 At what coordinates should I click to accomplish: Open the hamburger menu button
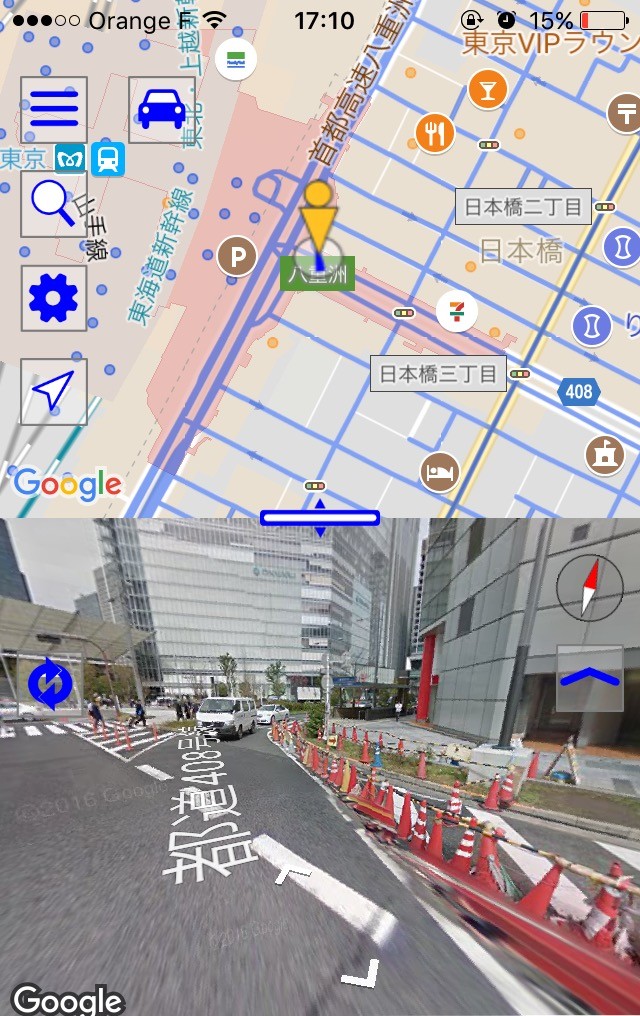(54, 110)
